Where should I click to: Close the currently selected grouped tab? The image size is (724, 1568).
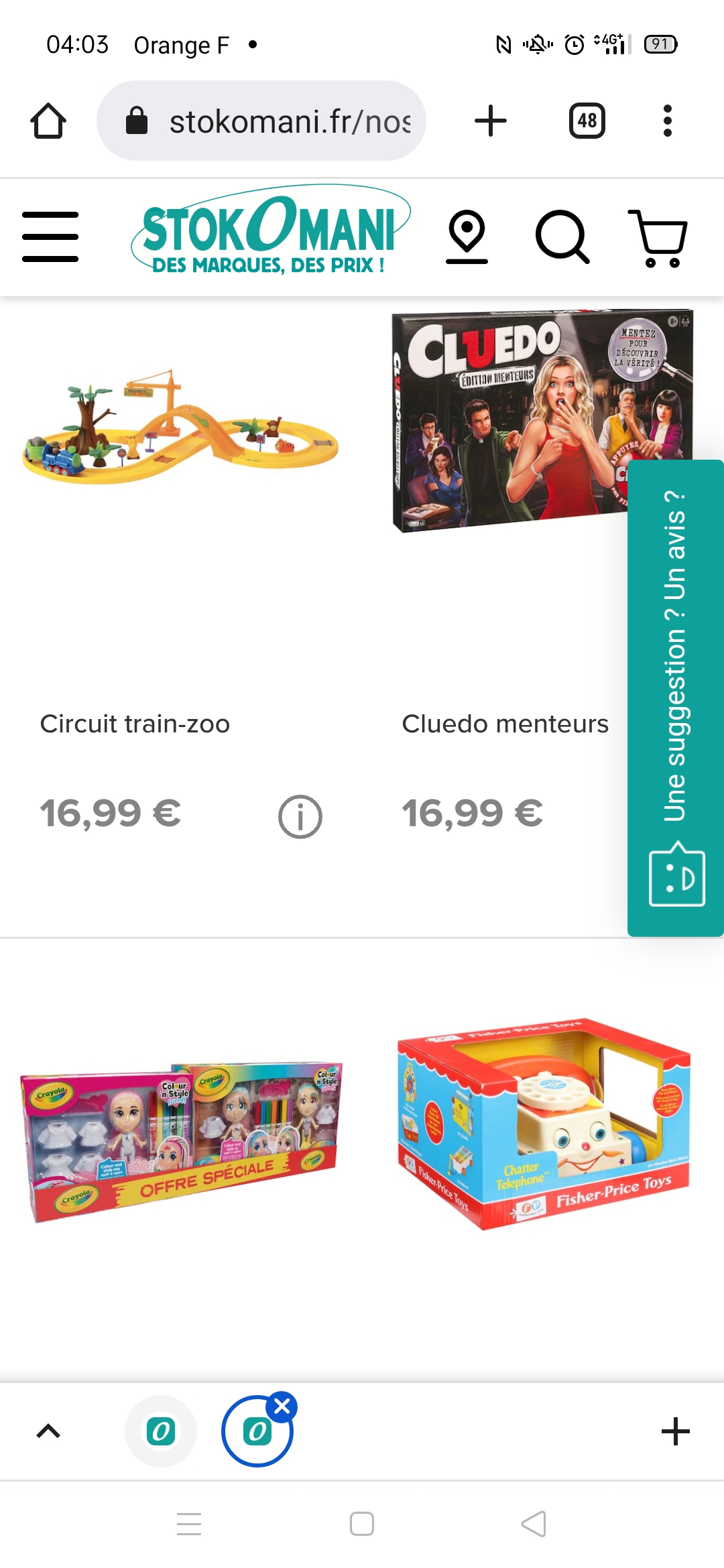(282, 1407)
